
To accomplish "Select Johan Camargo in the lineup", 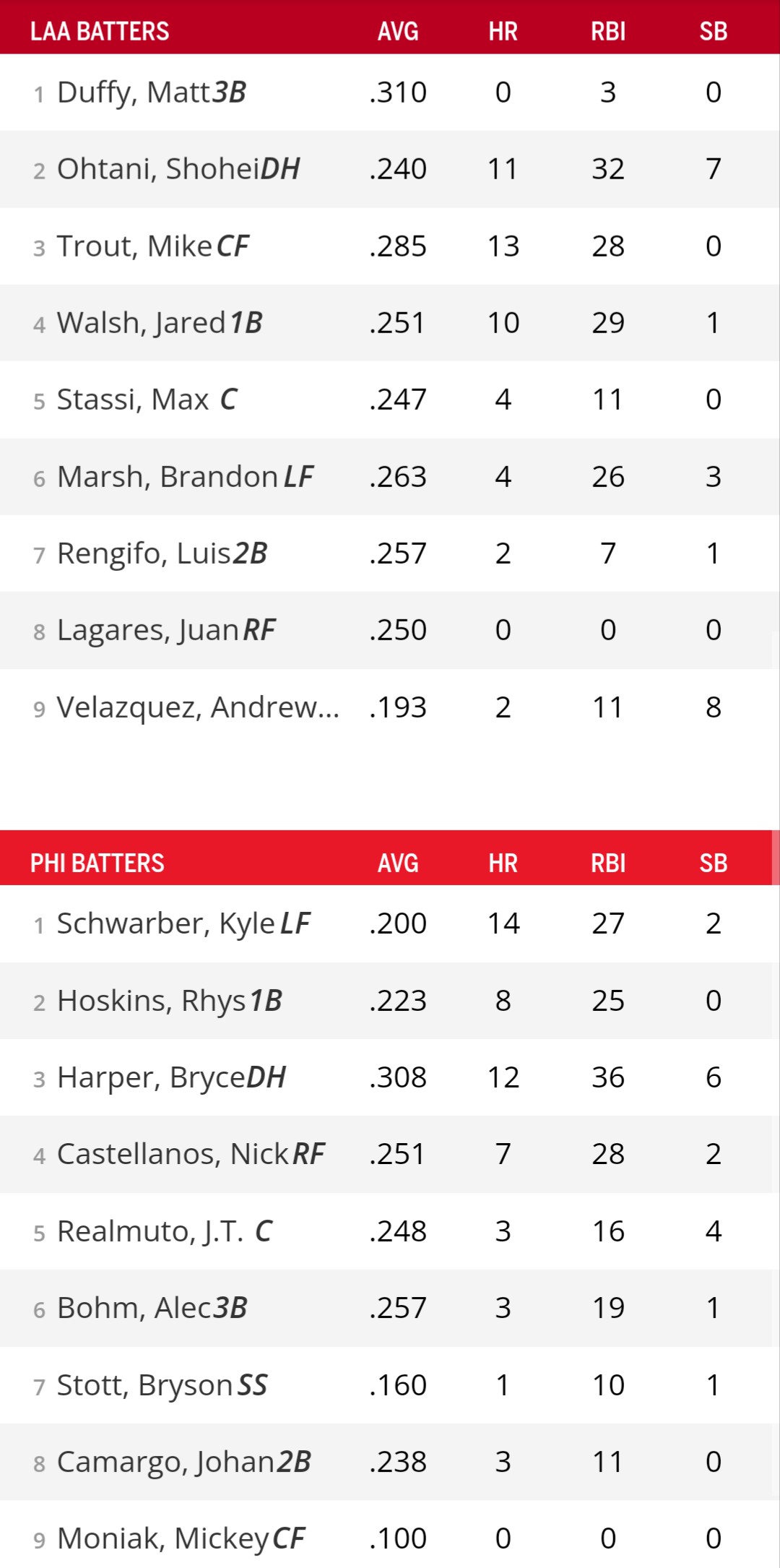I will (x=166, y=1462).
